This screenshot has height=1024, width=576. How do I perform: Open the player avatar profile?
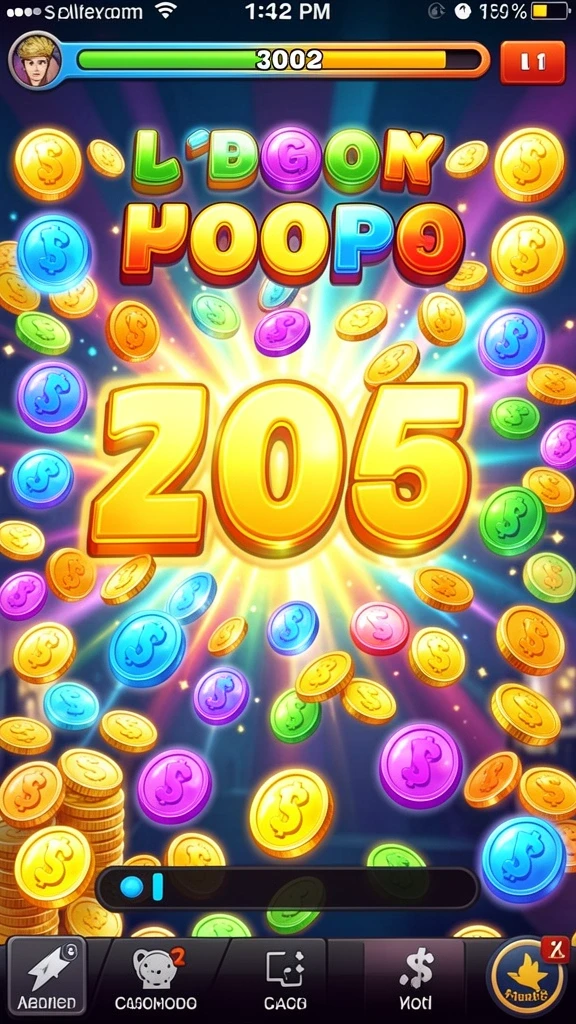[36, 60]
